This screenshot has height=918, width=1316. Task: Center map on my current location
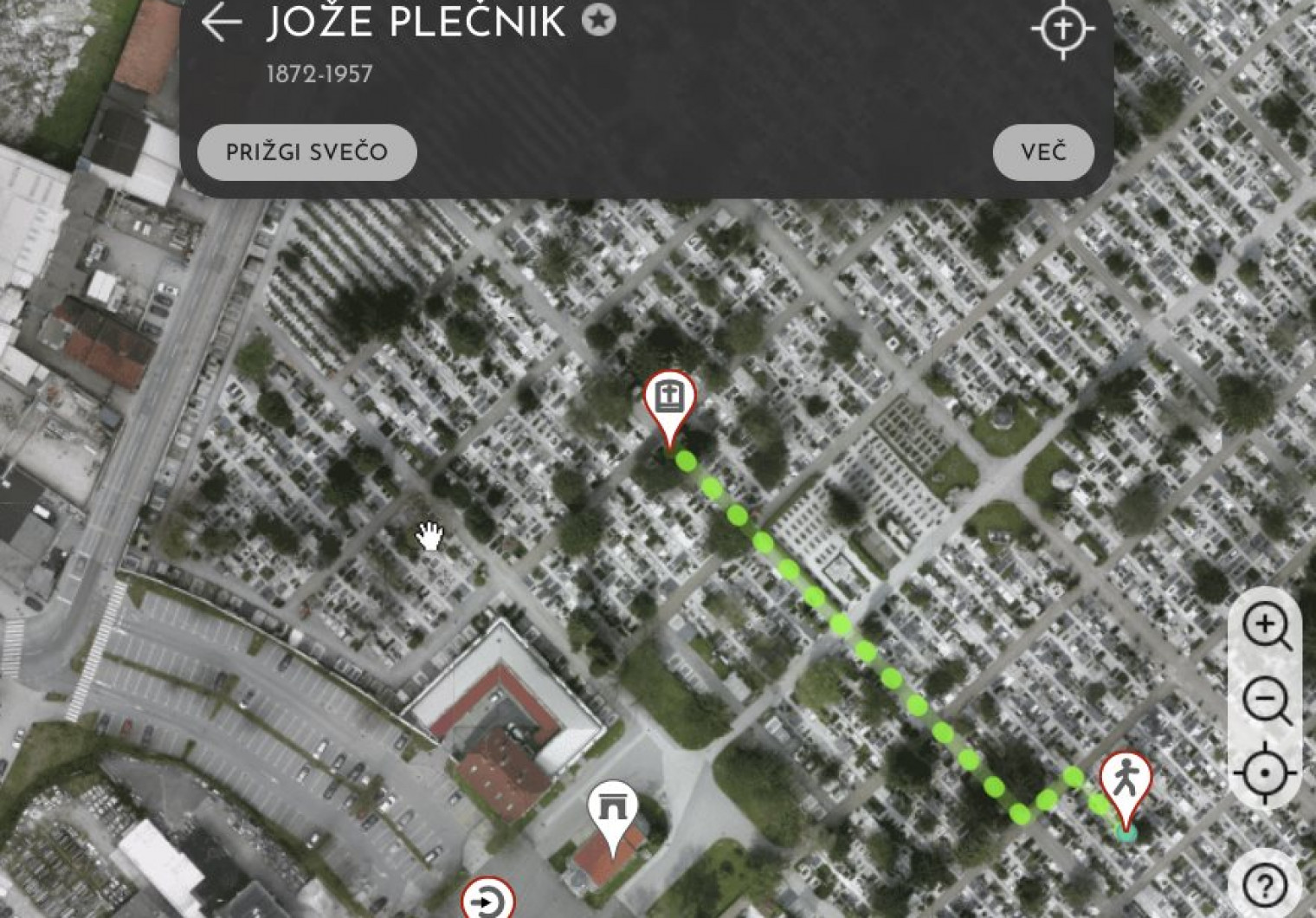point(1265,771)
